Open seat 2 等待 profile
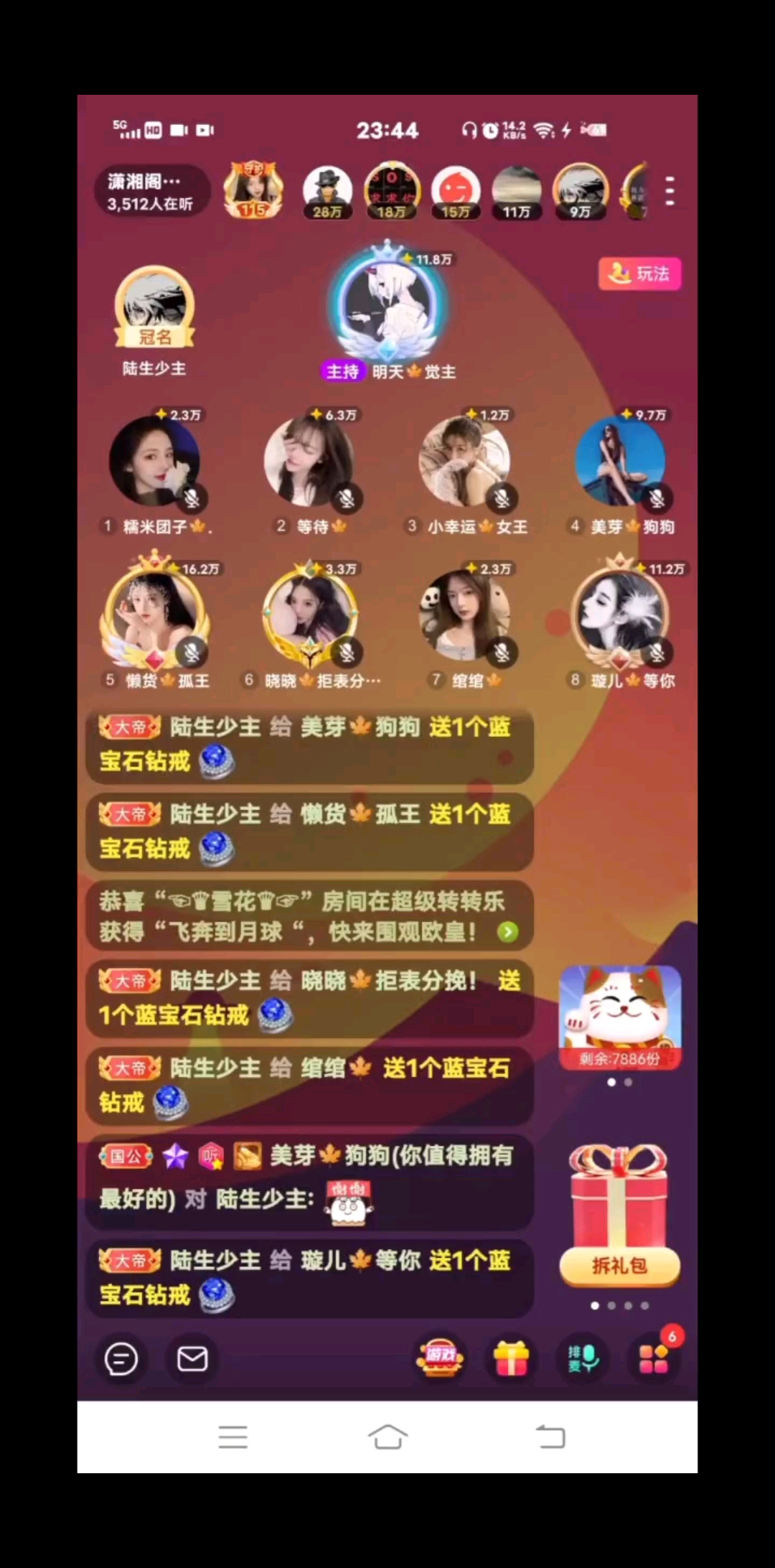Image resolution: width=775 pixels, height=1568 pixels. 309,461
